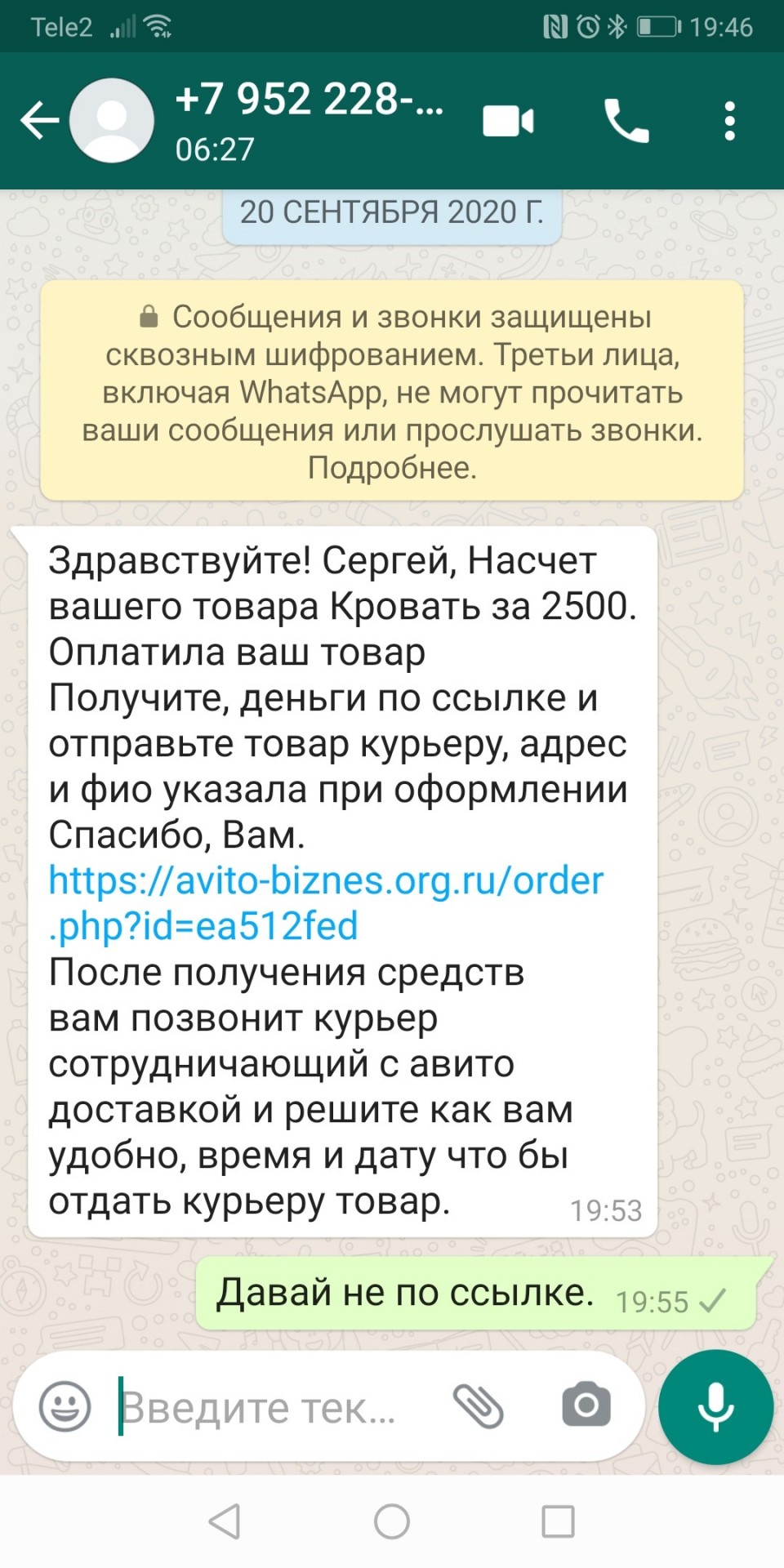
Task: Open the recent apps view
Action: pyautogui.click(x=559, y=1521)
